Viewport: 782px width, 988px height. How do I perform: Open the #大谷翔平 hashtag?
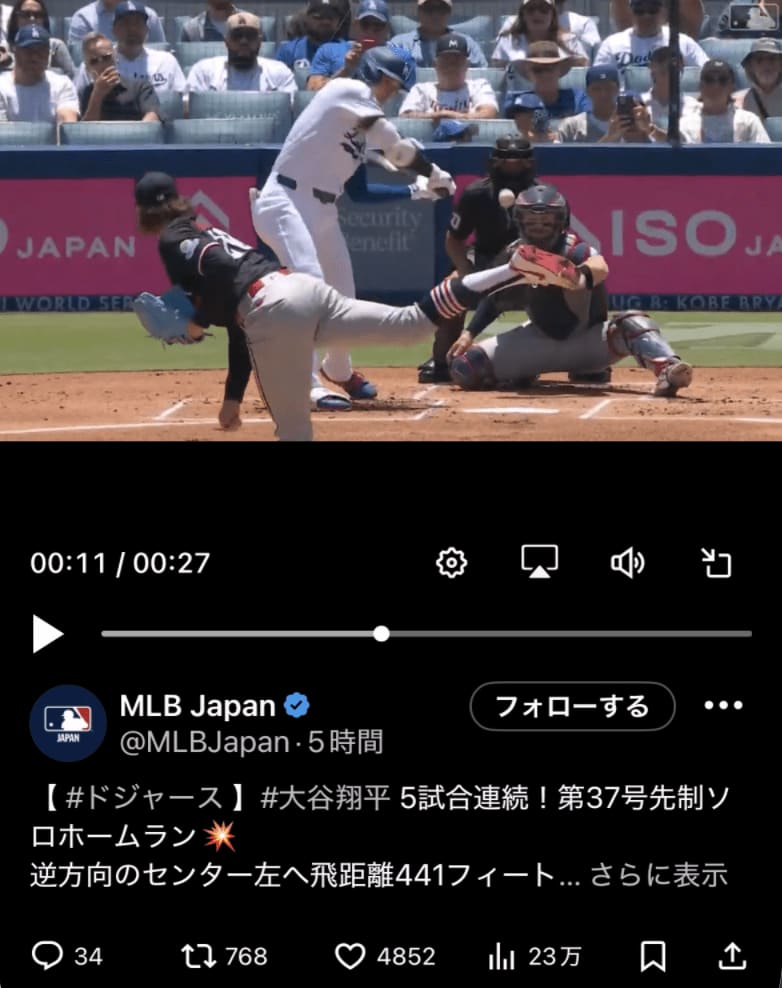coord(324,797)
